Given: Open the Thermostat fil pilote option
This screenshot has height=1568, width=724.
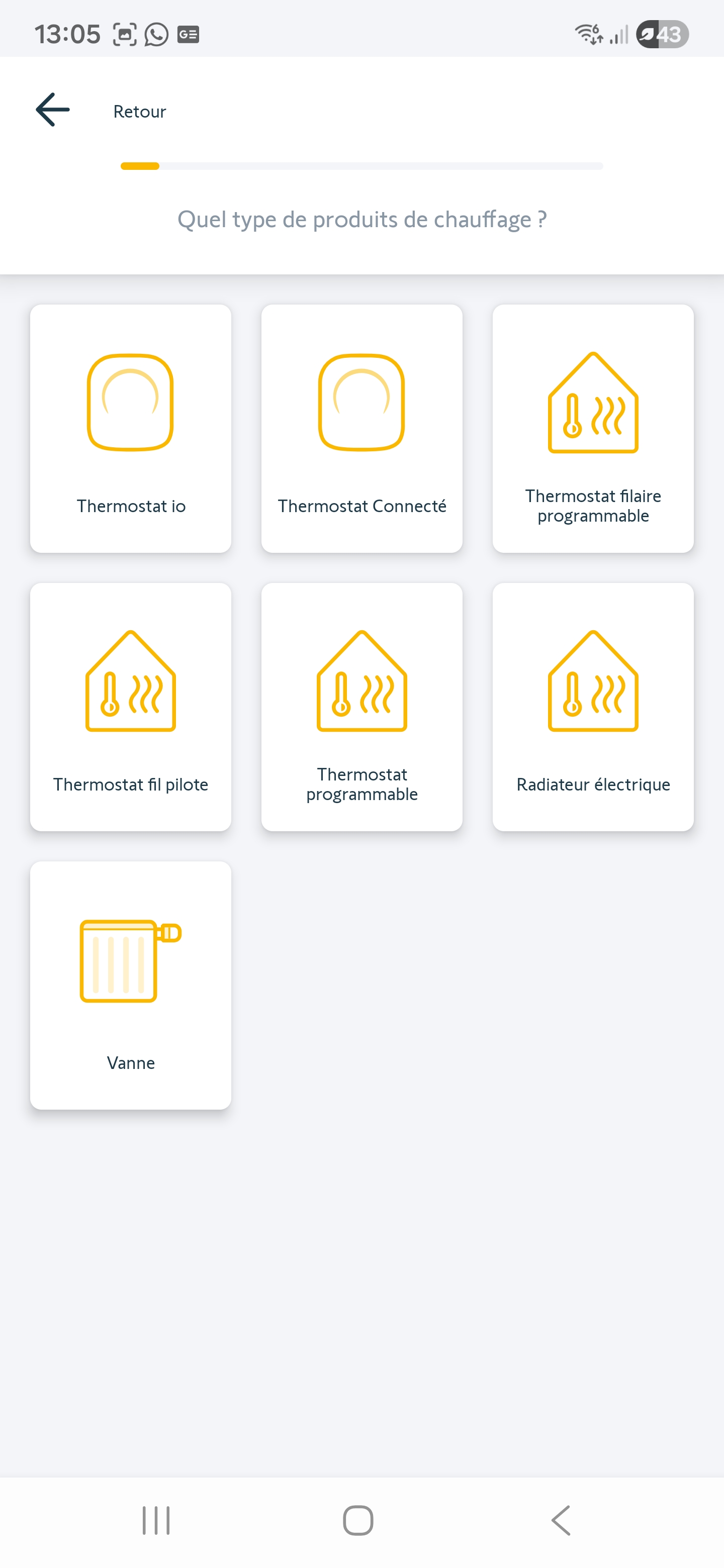Looking at the screenshot, I should 130,707.
